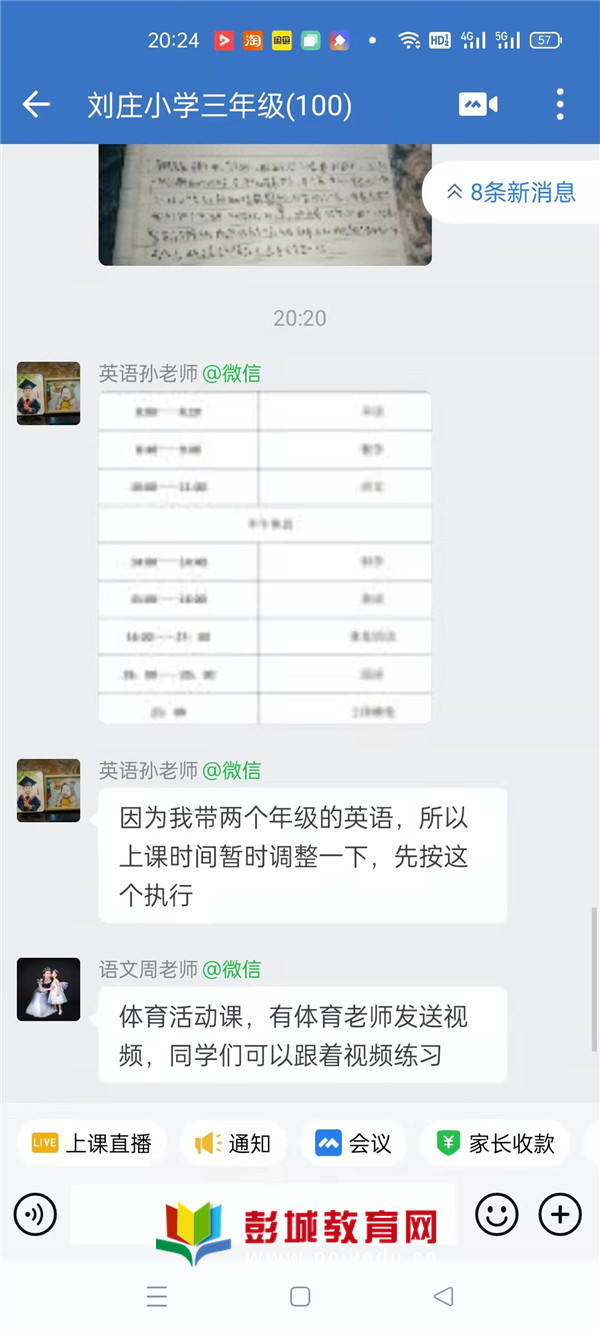This screenshot has height=1333, width=600.
Task: Tap the system home button
Action: (300, 1297)
